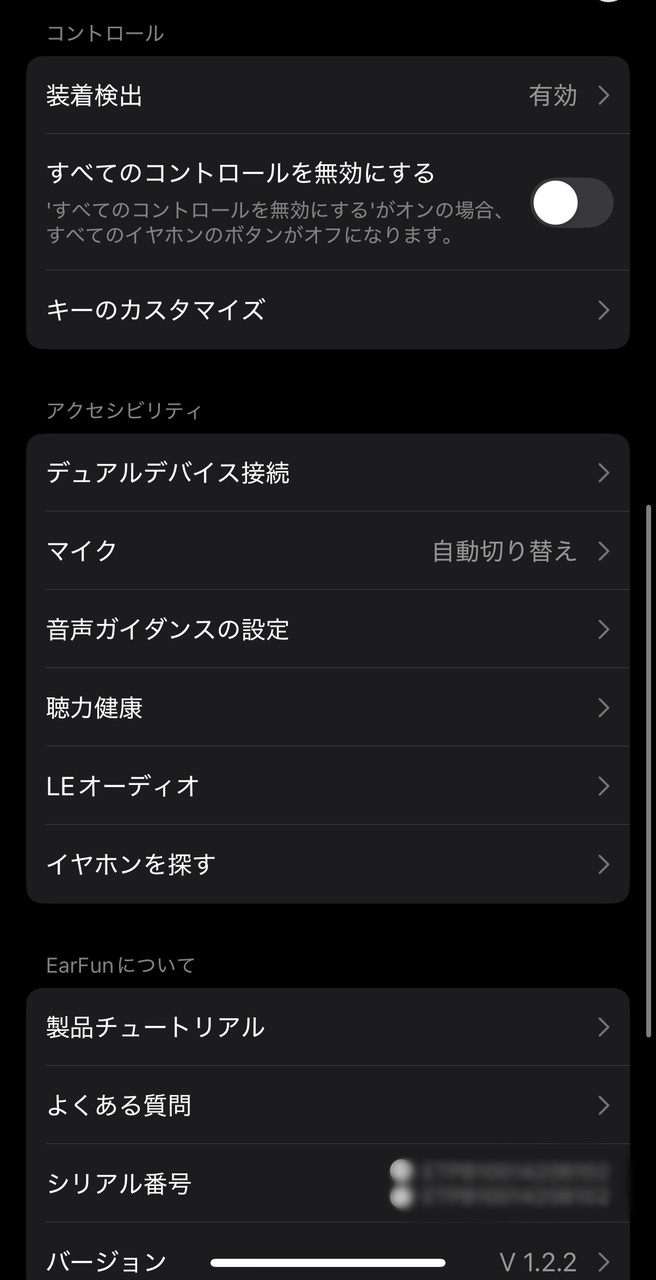Open キーのカスタマイズ
The height and width of the screenshot is (1280, 656).
(327, 310)
